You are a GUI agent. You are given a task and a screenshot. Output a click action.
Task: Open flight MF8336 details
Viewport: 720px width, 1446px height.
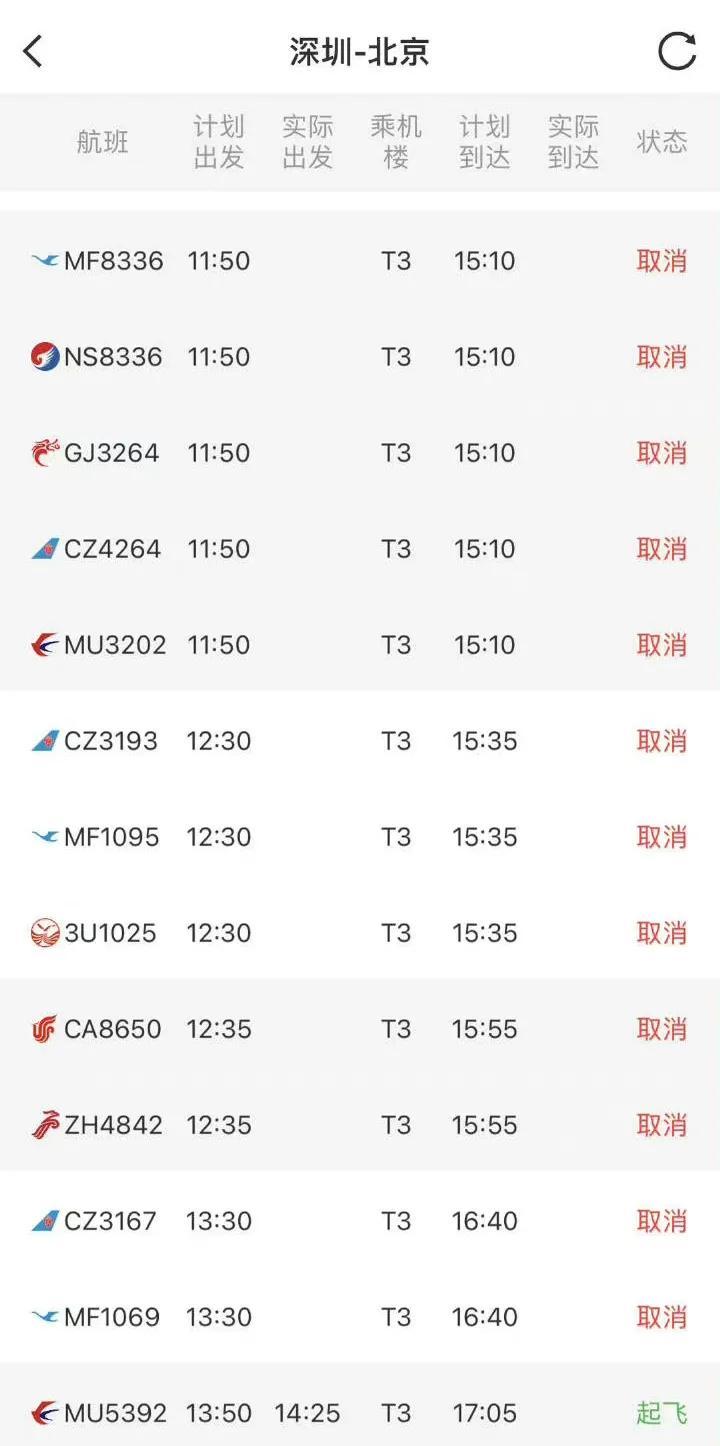360,261
